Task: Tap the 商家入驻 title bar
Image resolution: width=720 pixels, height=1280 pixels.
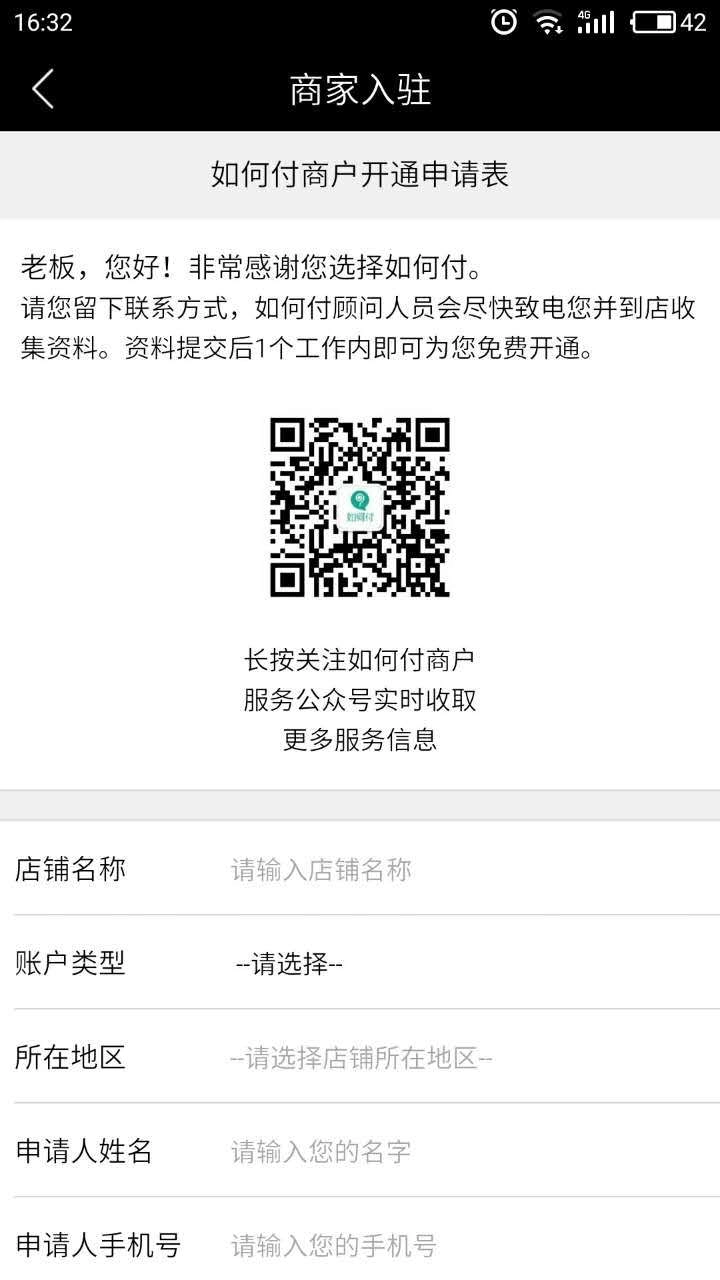Action: pos(360,90)
